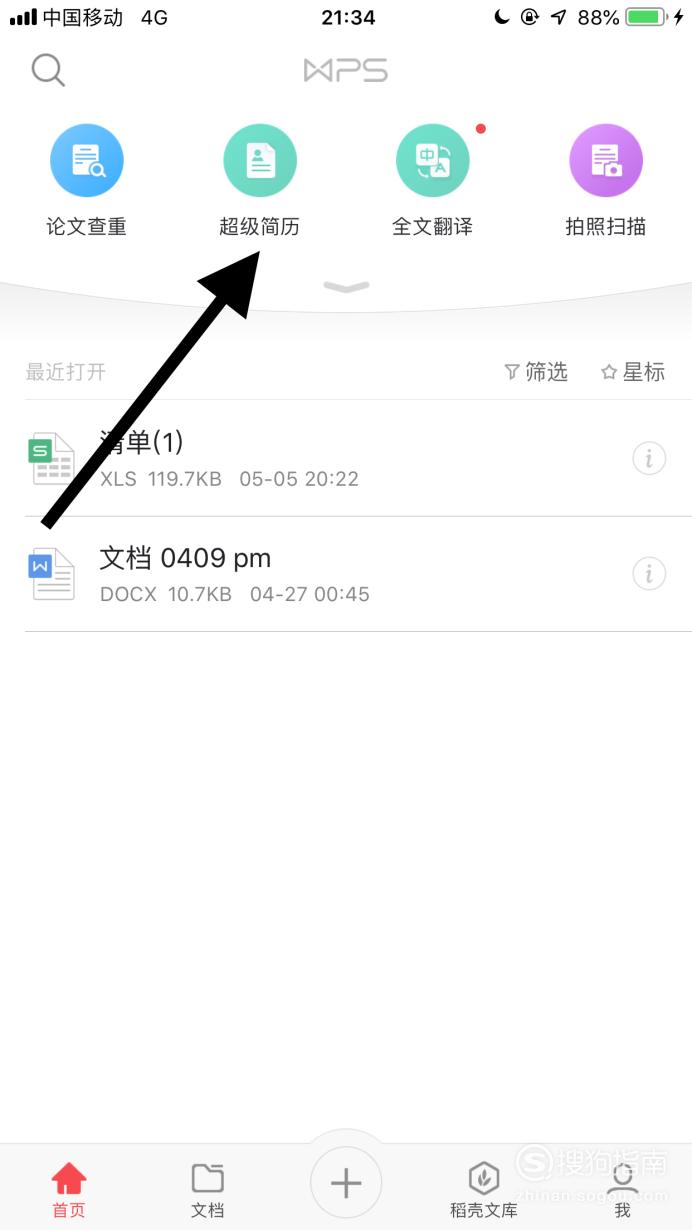View info for 清单(1)
Screen dimensions: 692x1230
coord(649,459)
